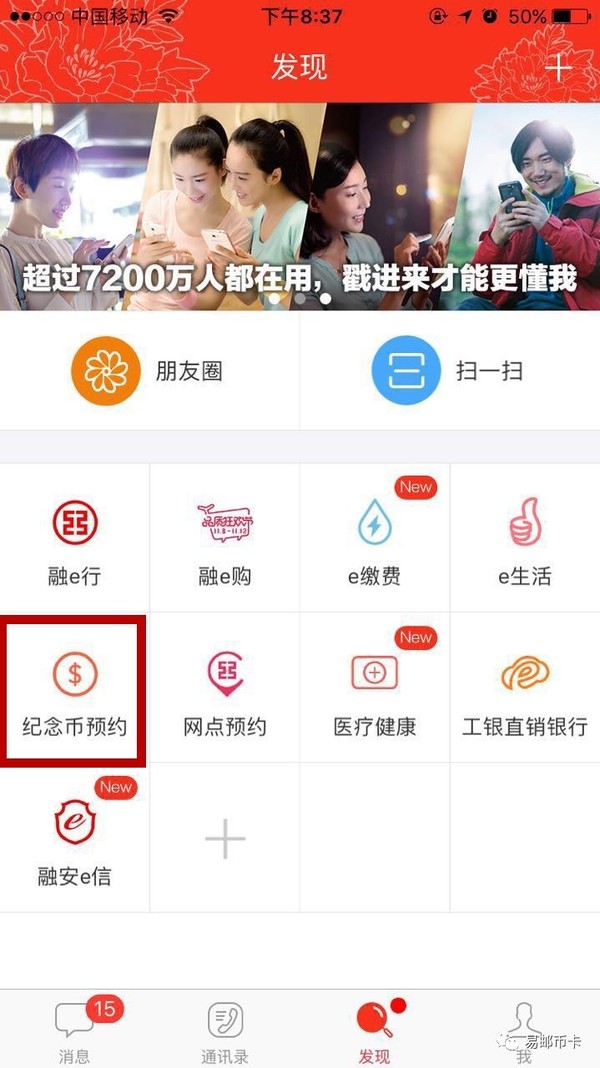Open 纪念币预约

[x=74, y=689]
